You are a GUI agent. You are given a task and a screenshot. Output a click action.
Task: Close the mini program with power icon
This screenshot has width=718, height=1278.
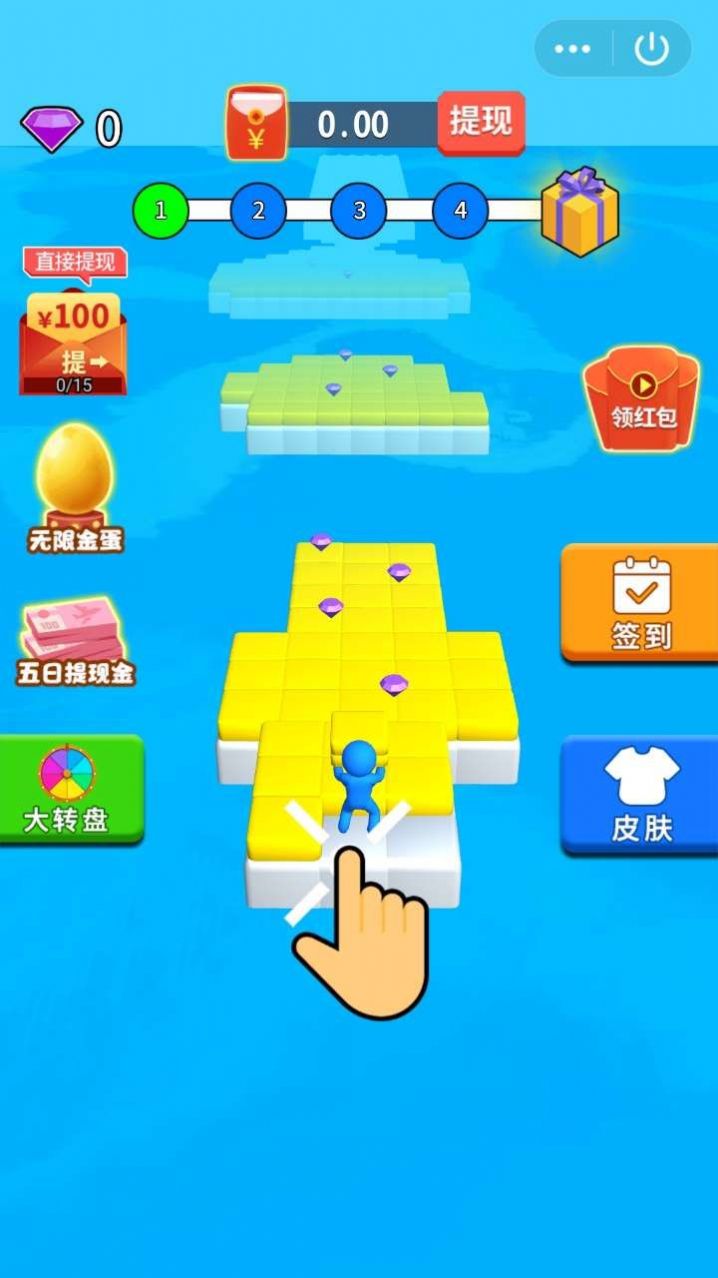click(x=652, y=49)
